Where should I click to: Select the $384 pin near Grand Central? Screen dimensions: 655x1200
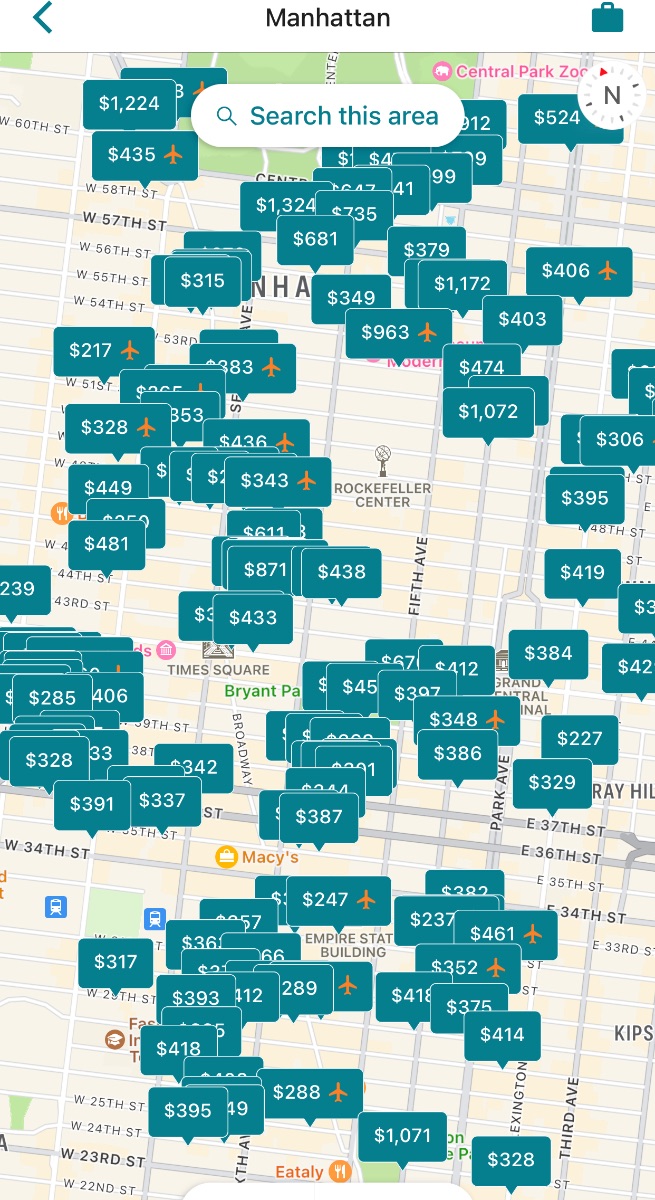[548, 653]
